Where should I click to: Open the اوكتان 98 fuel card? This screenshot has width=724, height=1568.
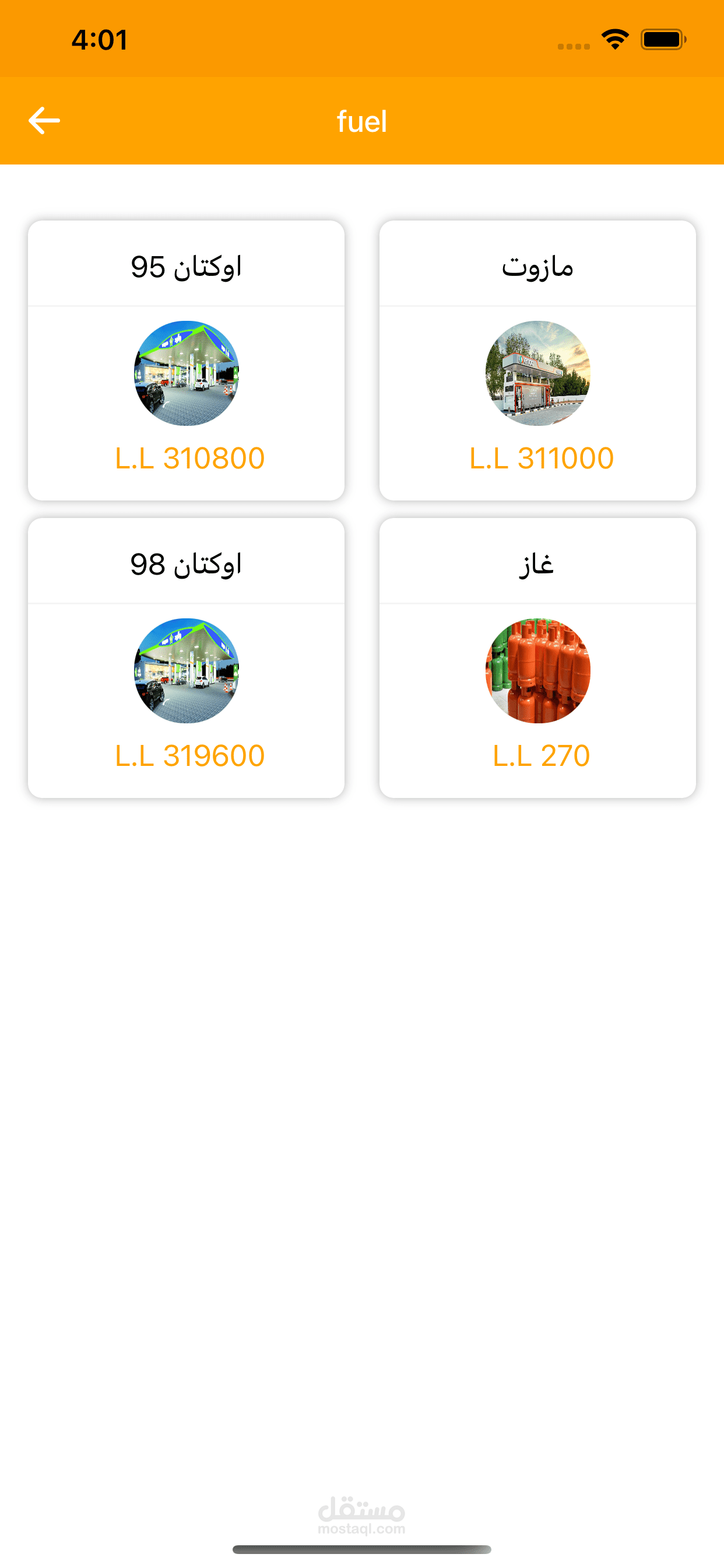[x=186, y=658]
